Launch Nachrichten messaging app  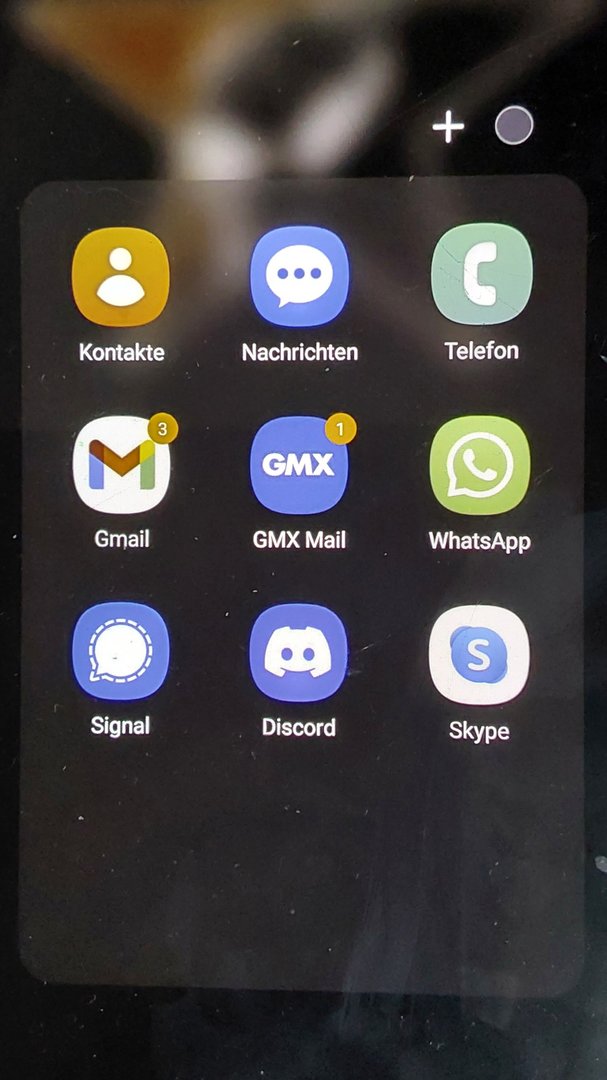click(299, 277)
